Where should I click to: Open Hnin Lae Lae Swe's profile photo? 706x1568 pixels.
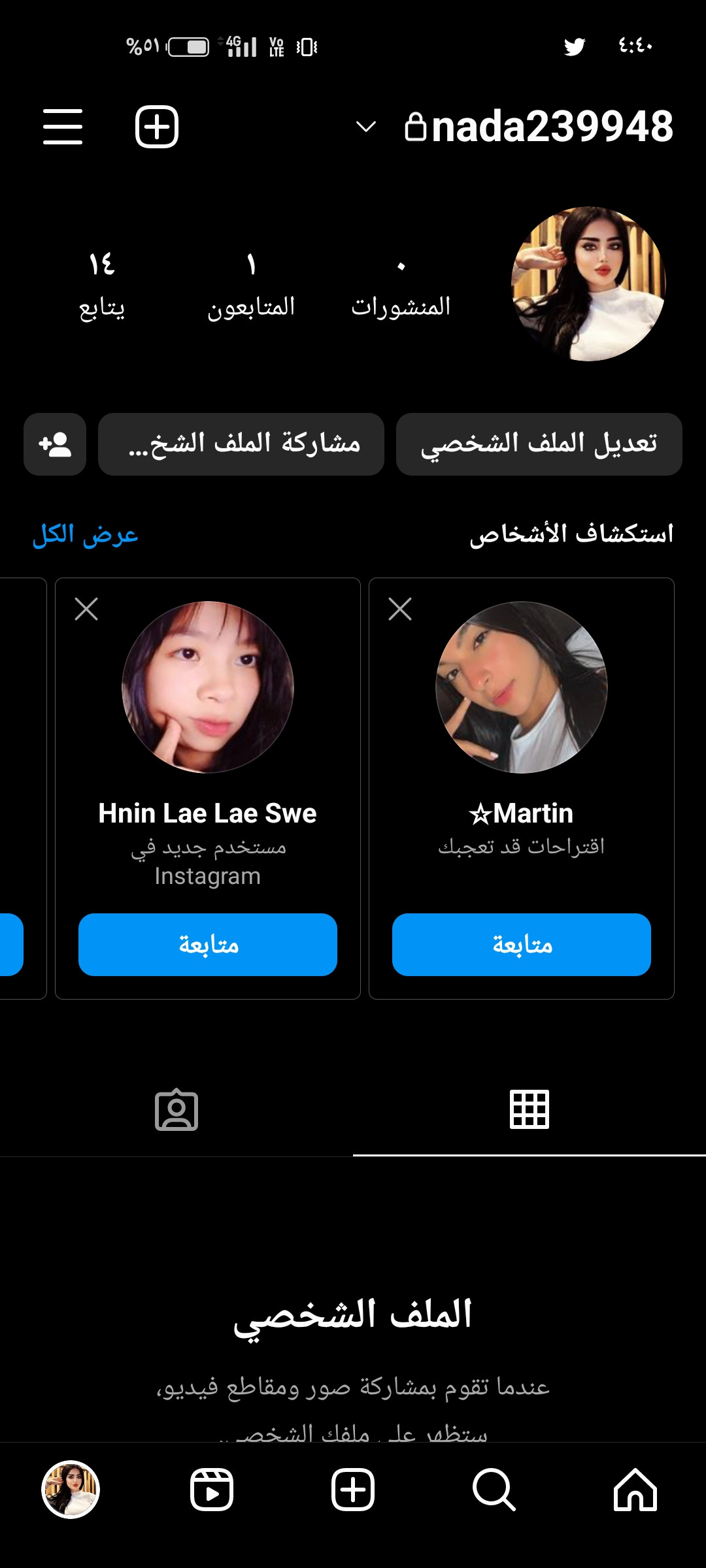pyautogui.click(x=207, y=687)
